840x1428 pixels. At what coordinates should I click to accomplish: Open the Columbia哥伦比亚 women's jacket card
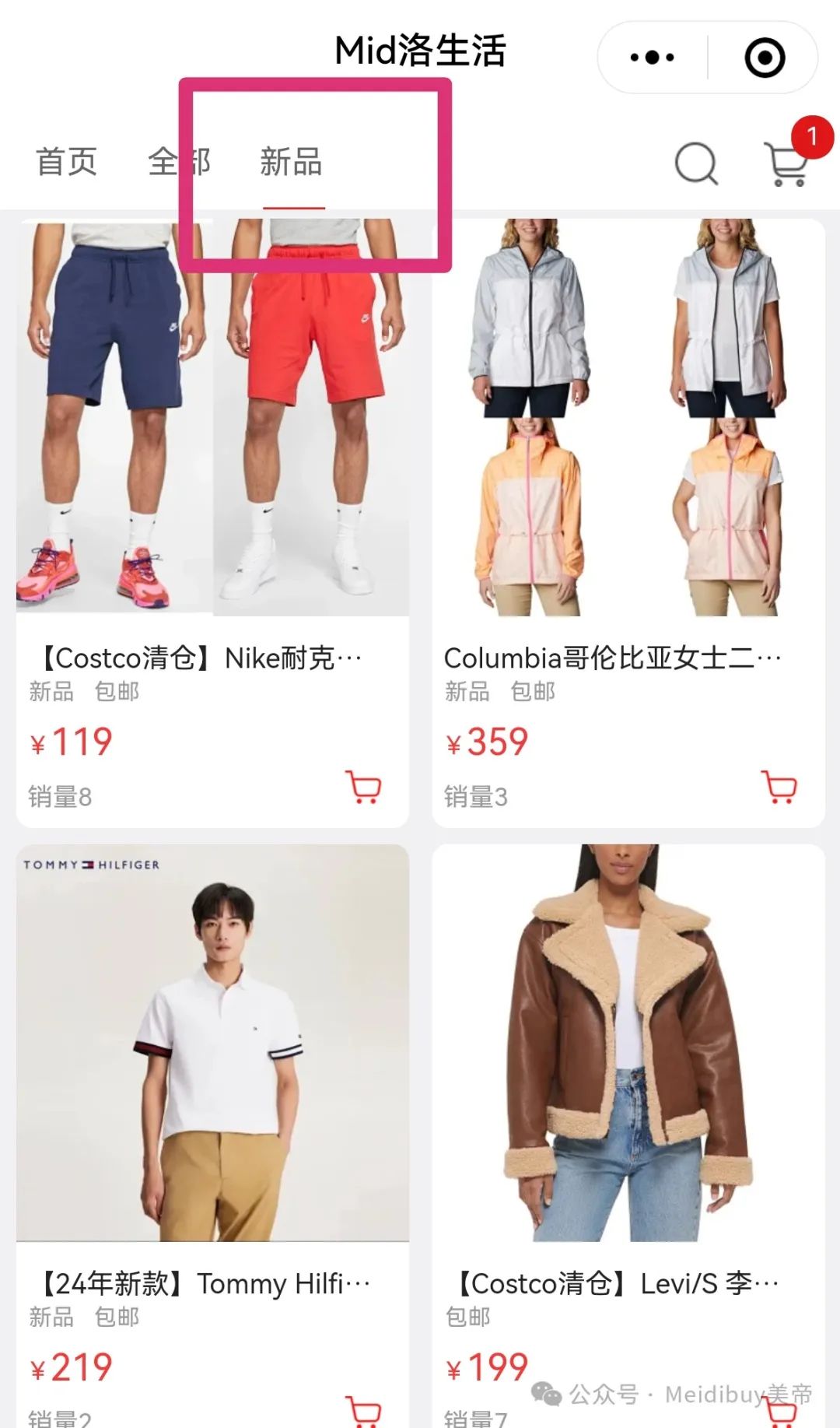click(x=628, y=523)
